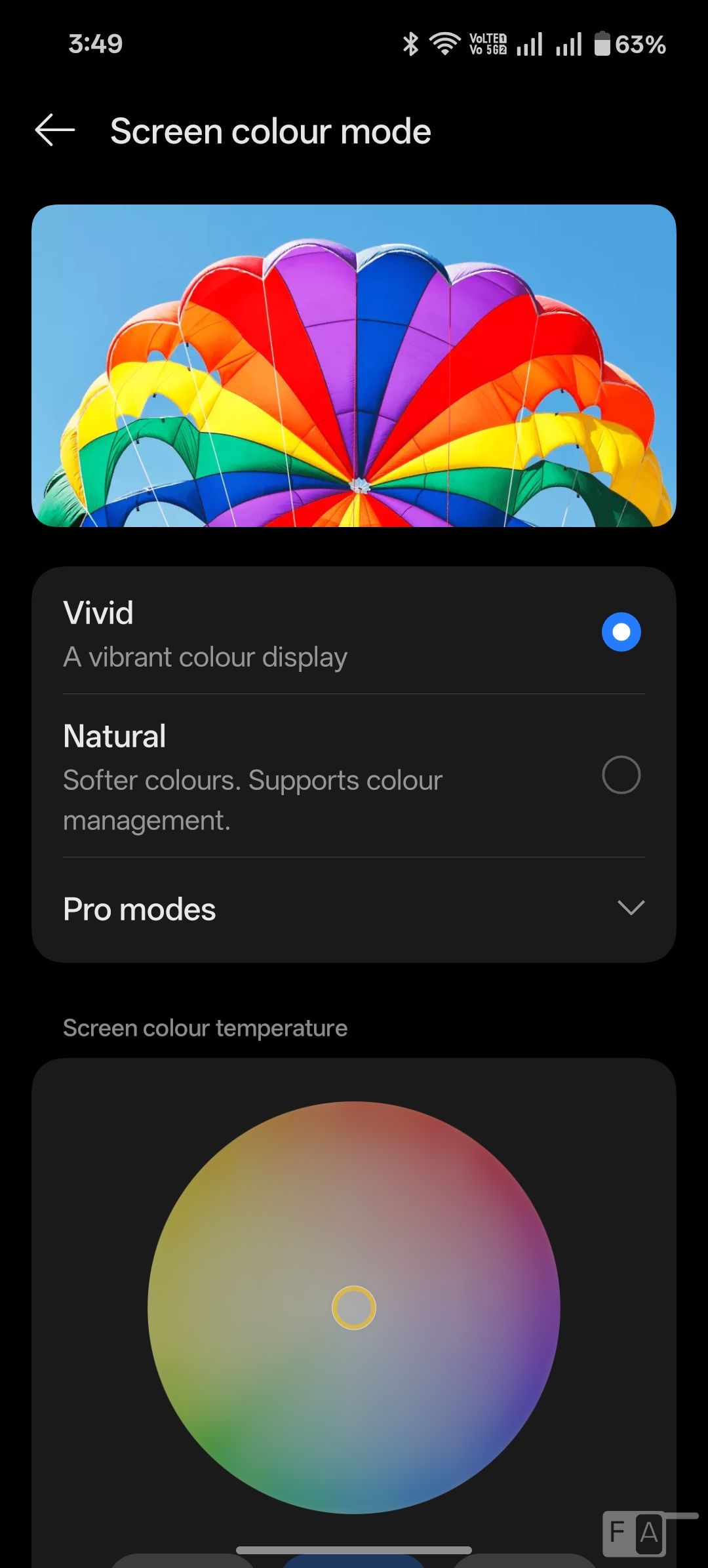Choose the Natural colour mode

tap(620, 775)
